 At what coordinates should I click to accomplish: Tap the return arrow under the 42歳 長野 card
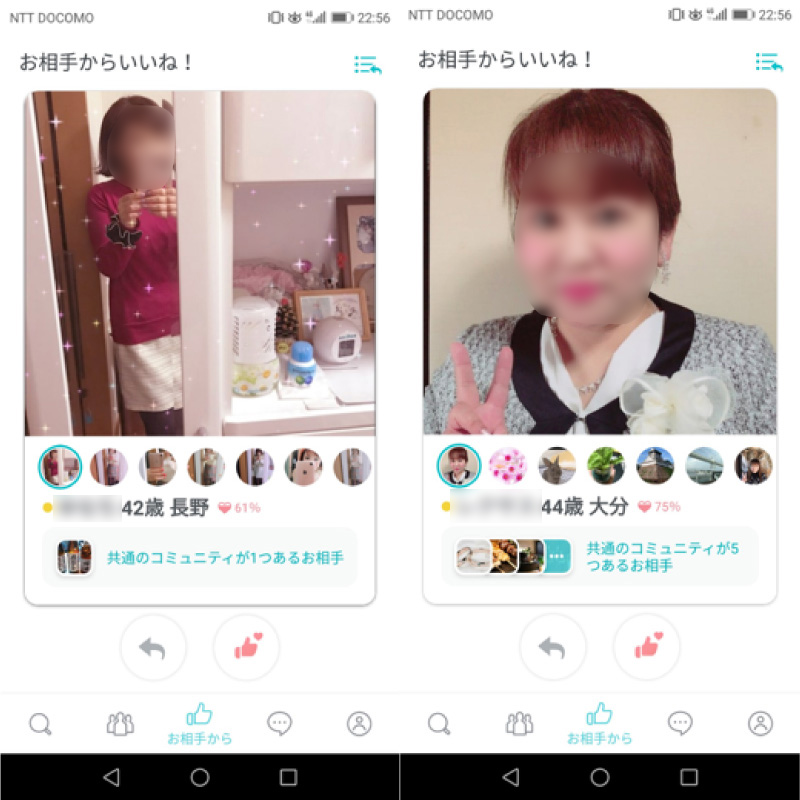pyautogui.click(x=153, y=647)
